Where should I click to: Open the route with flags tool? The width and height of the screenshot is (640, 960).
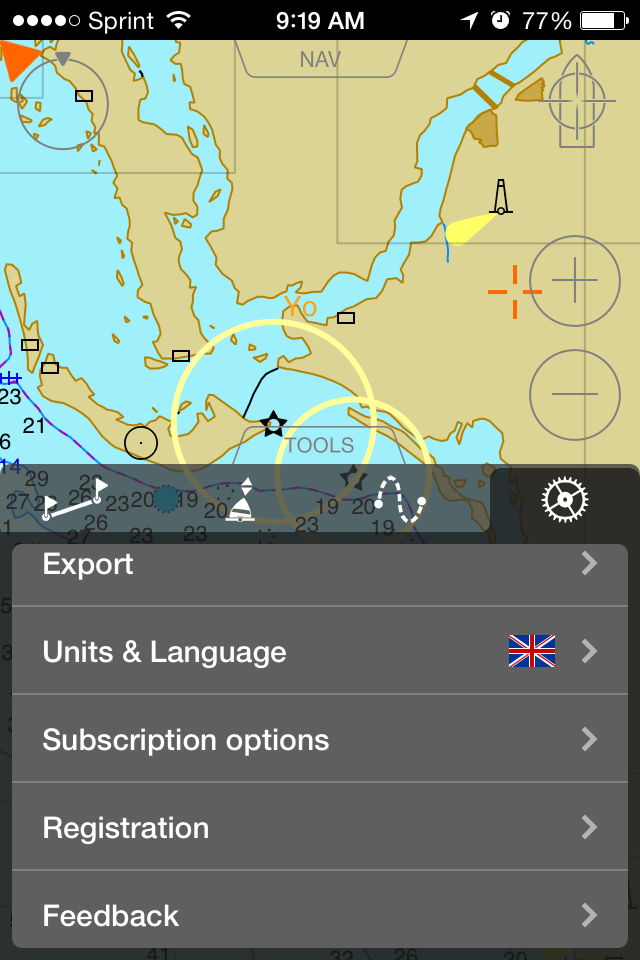(x=75, y=500)
